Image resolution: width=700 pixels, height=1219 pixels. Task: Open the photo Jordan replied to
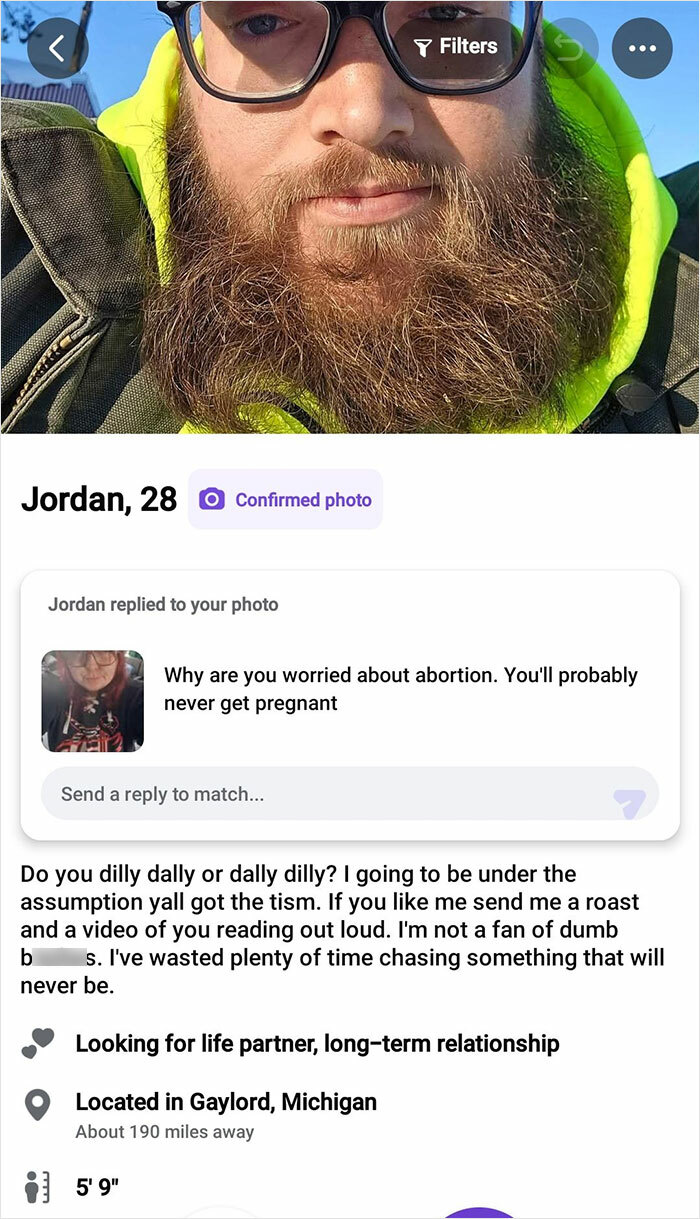pos(93,701)
